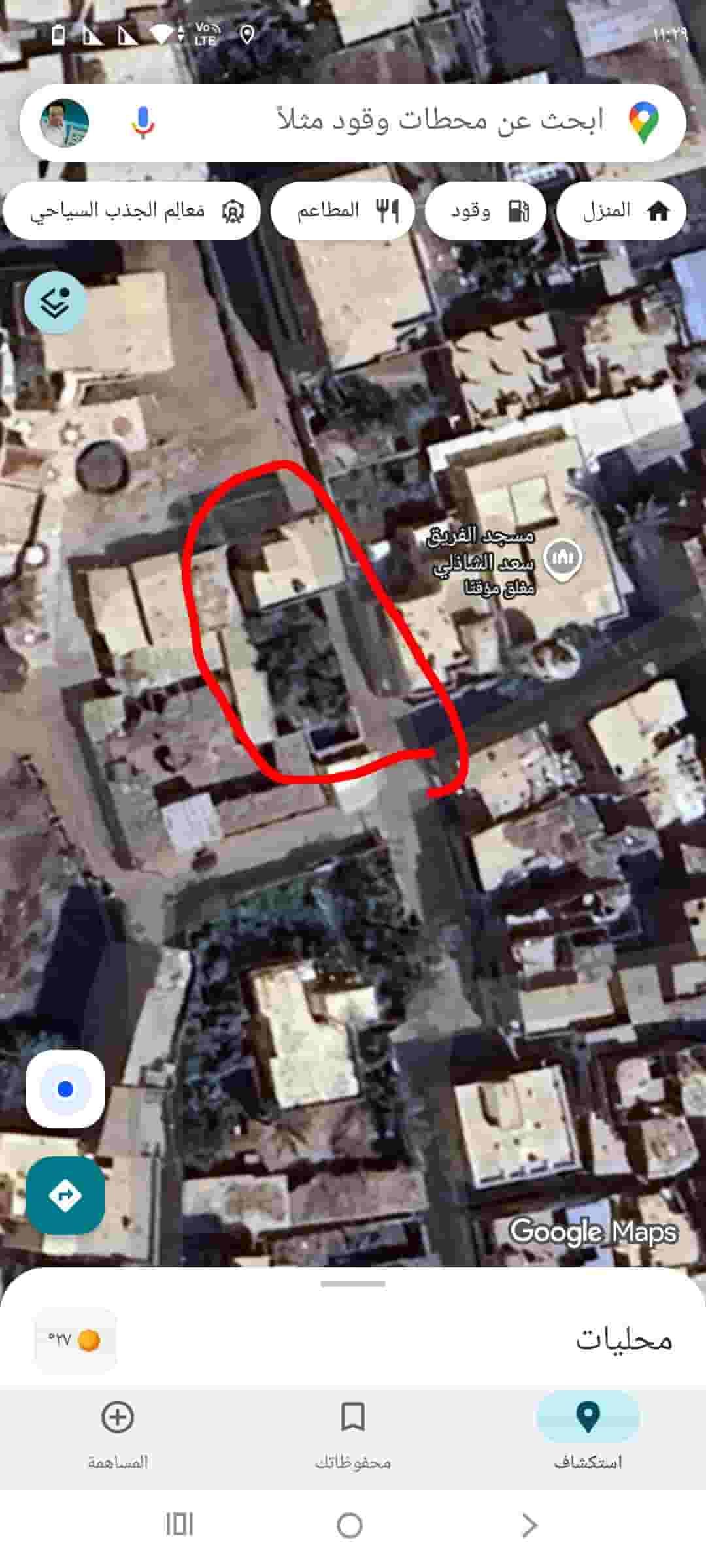Tap the fork-and-knife icon on المطاعم chip

click(386, 209)
